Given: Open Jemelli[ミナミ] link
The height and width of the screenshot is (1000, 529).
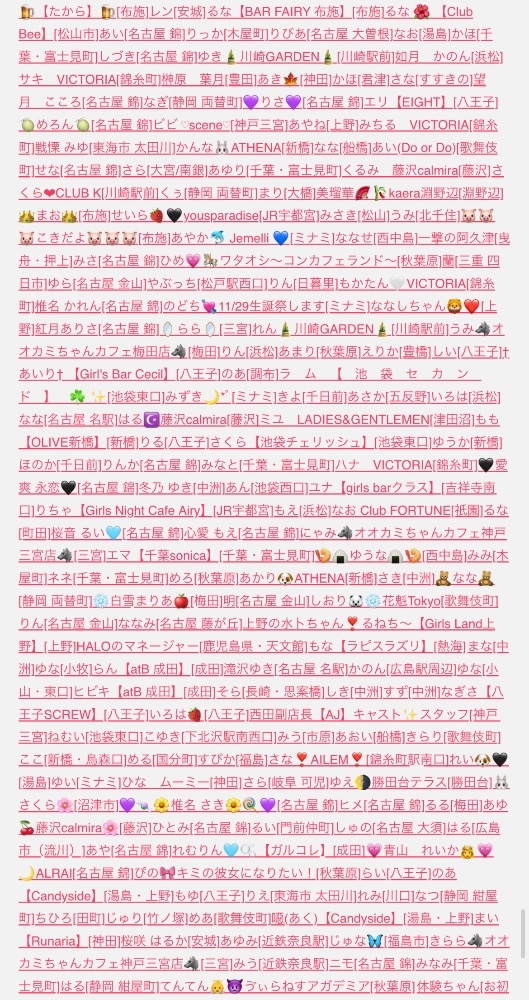Looking at the screenshot, I should click(x=280, y=238).
